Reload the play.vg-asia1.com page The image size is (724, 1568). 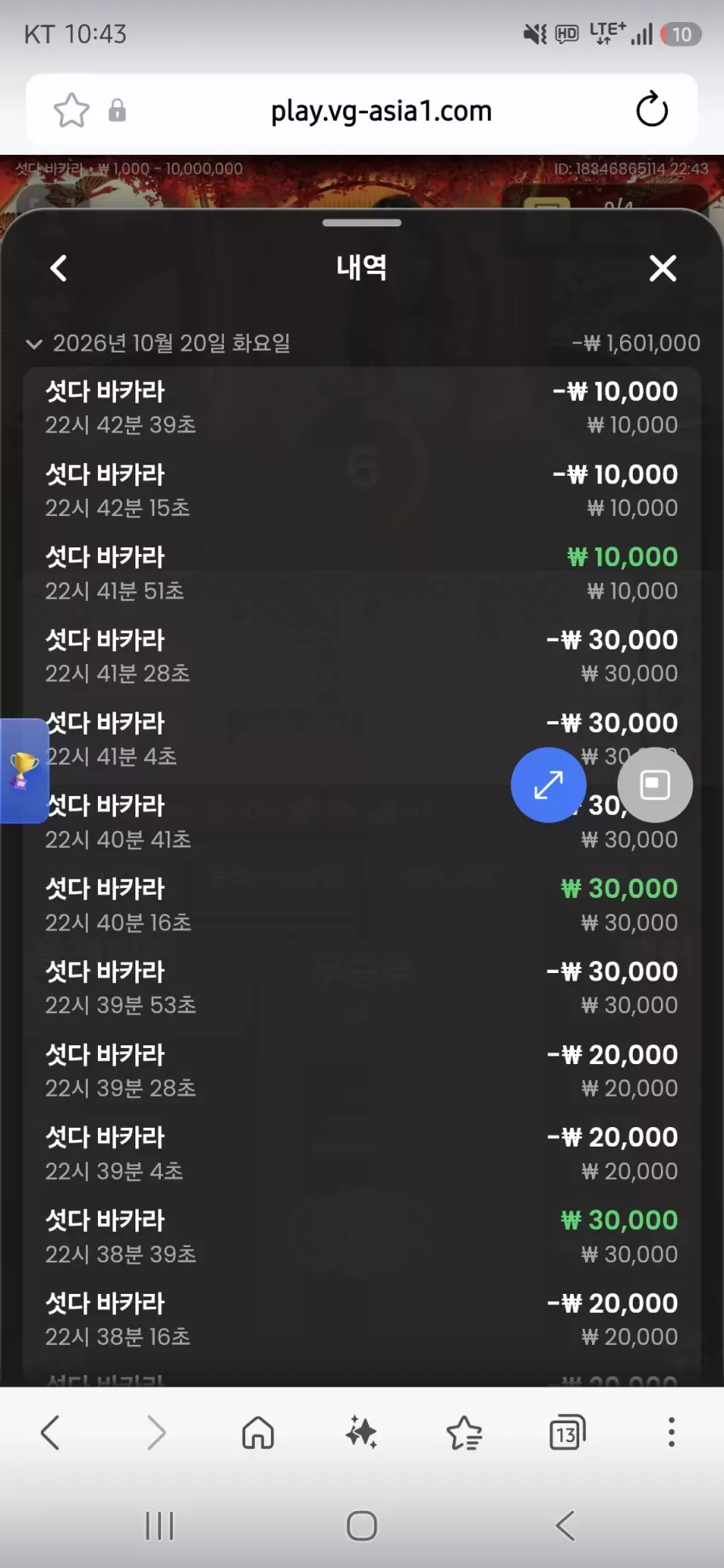[652, 111]
